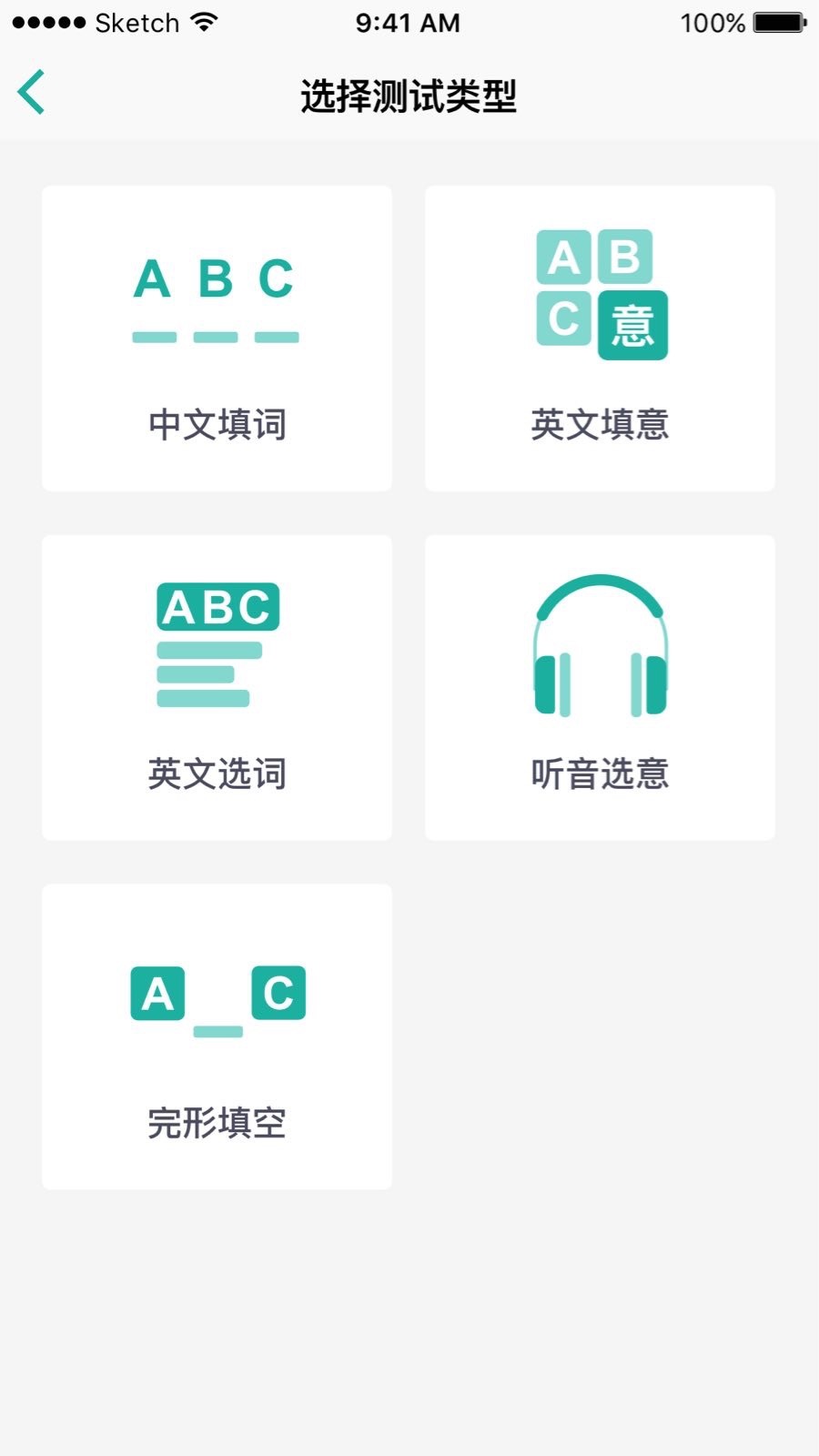Tap the 9:41 AM clock display

click(x=409, y=22)
